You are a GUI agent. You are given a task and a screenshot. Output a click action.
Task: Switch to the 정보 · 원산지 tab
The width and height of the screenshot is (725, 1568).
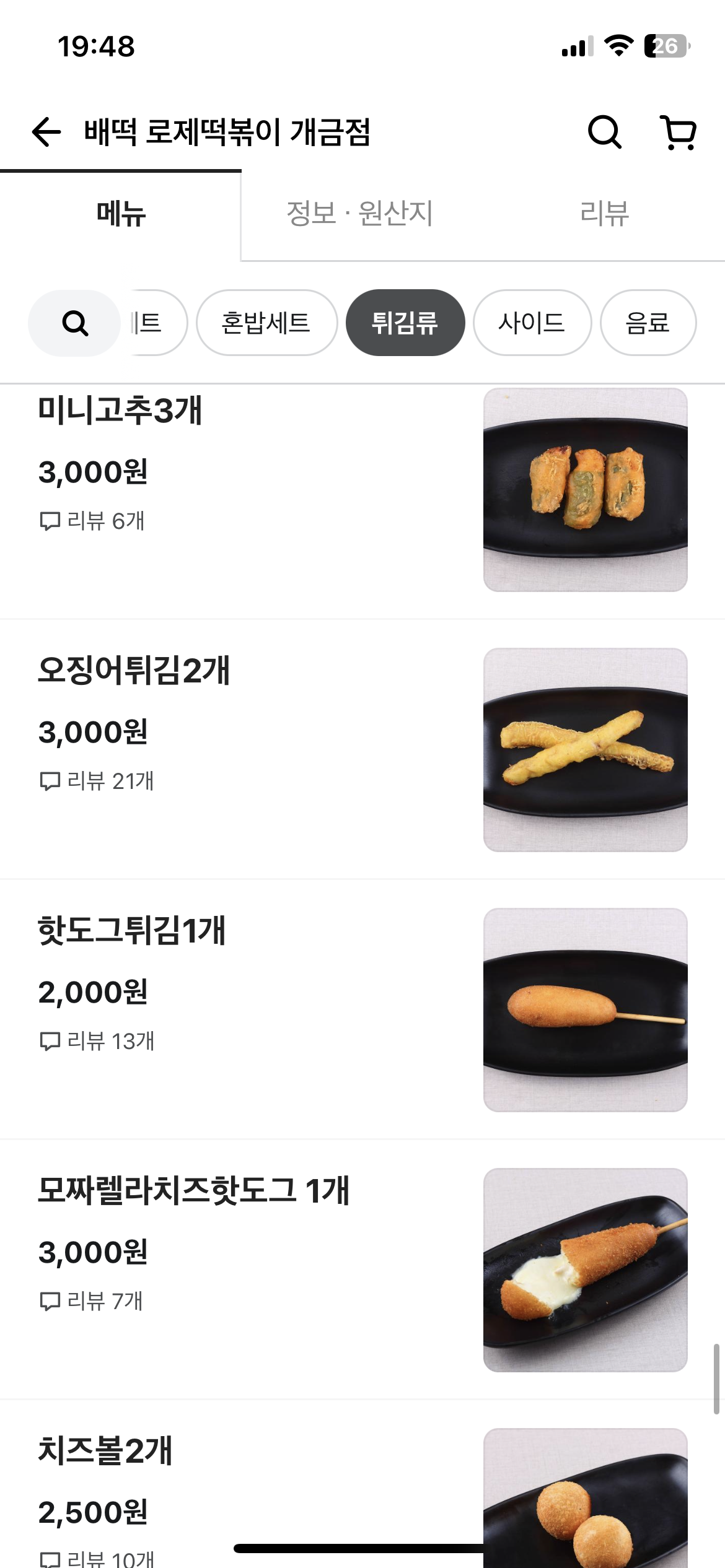[x=359, y=214]
